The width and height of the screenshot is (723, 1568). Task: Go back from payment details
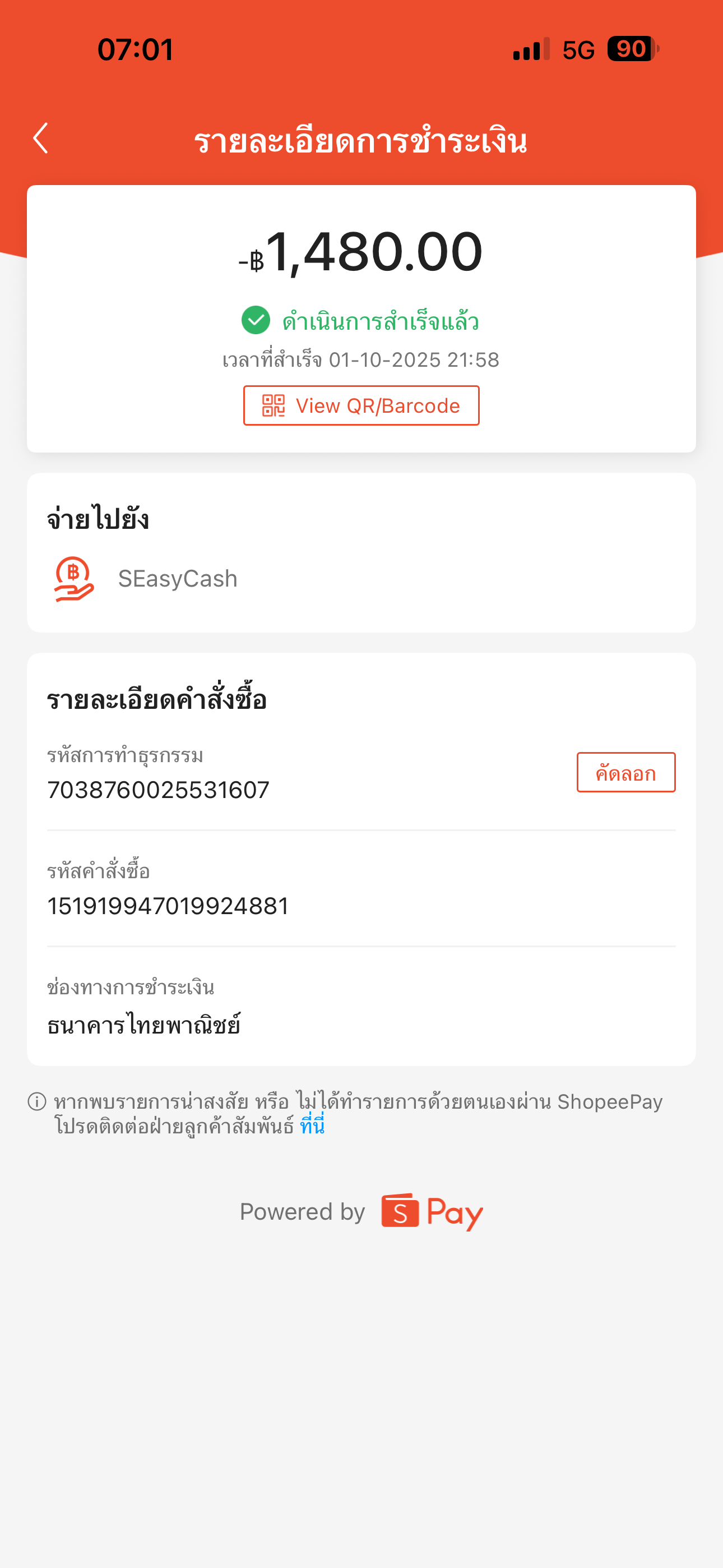click(x=41, y=139)
